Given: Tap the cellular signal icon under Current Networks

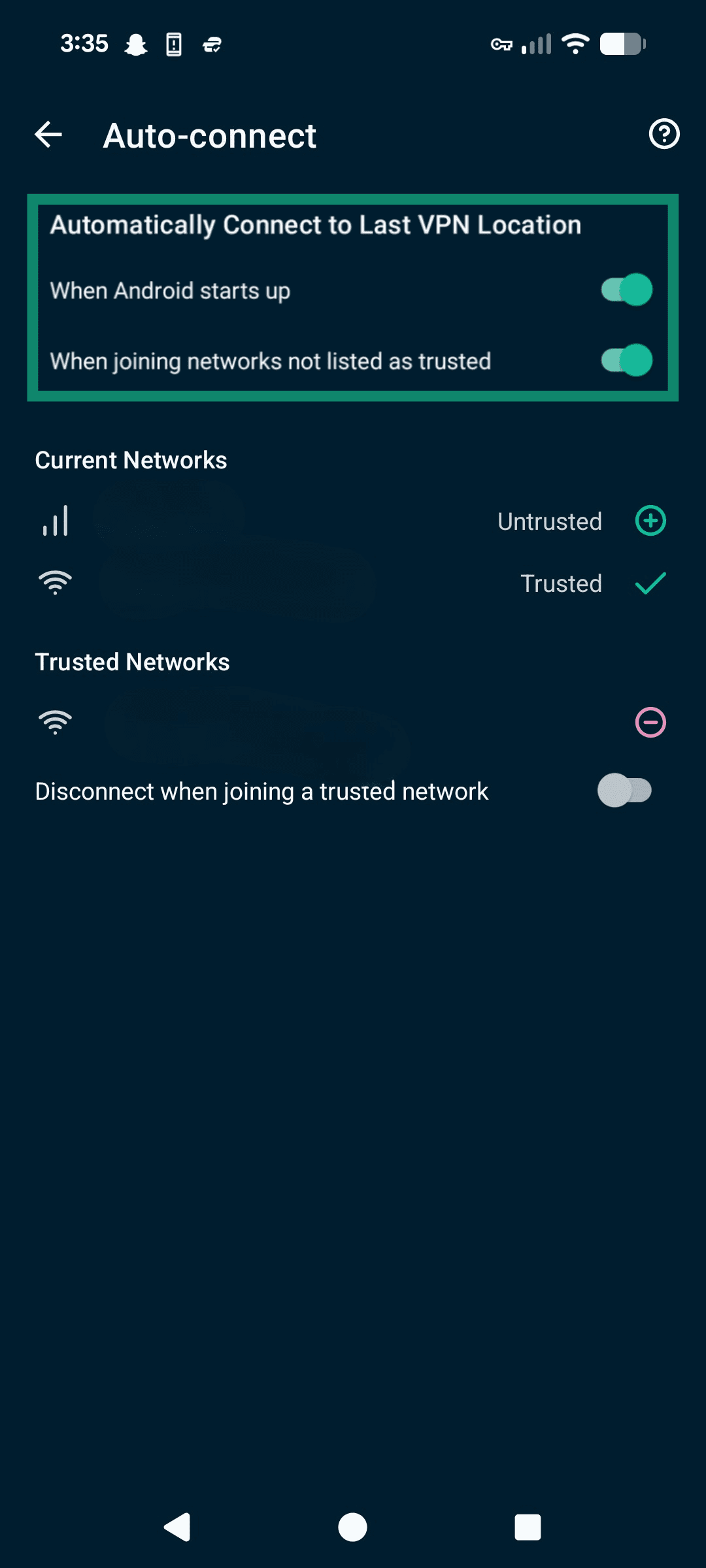Looking at the screenshot, I should pyautogui.click(x=56, y=521).
